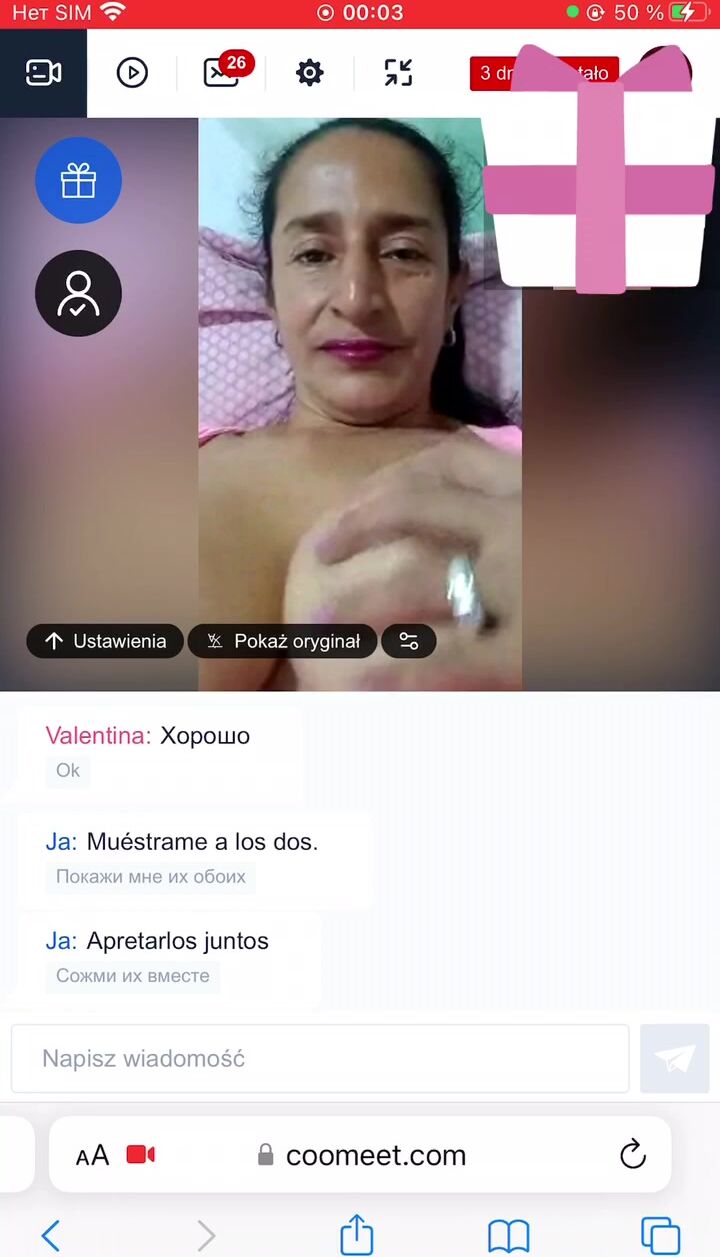Viewport: 720px width, 1257px height.
Task: Tap the play circle icon
Action: [132, 73]
